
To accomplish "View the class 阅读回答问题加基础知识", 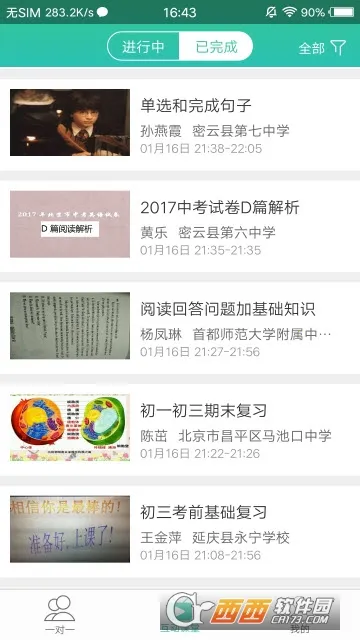I will [180, 328].
